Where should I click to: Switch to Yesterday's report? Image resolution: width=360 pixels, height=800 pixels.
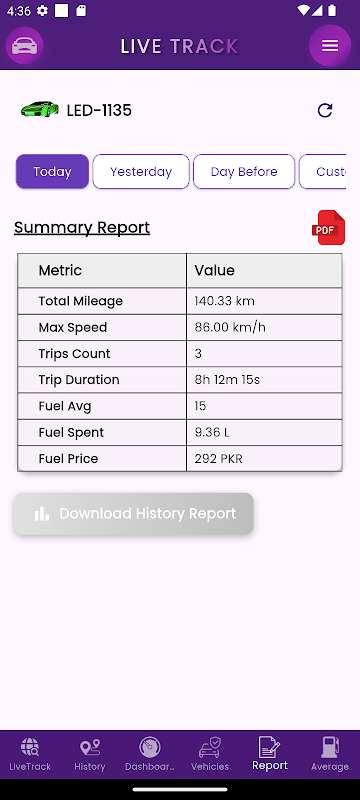(x=141, y=171)
